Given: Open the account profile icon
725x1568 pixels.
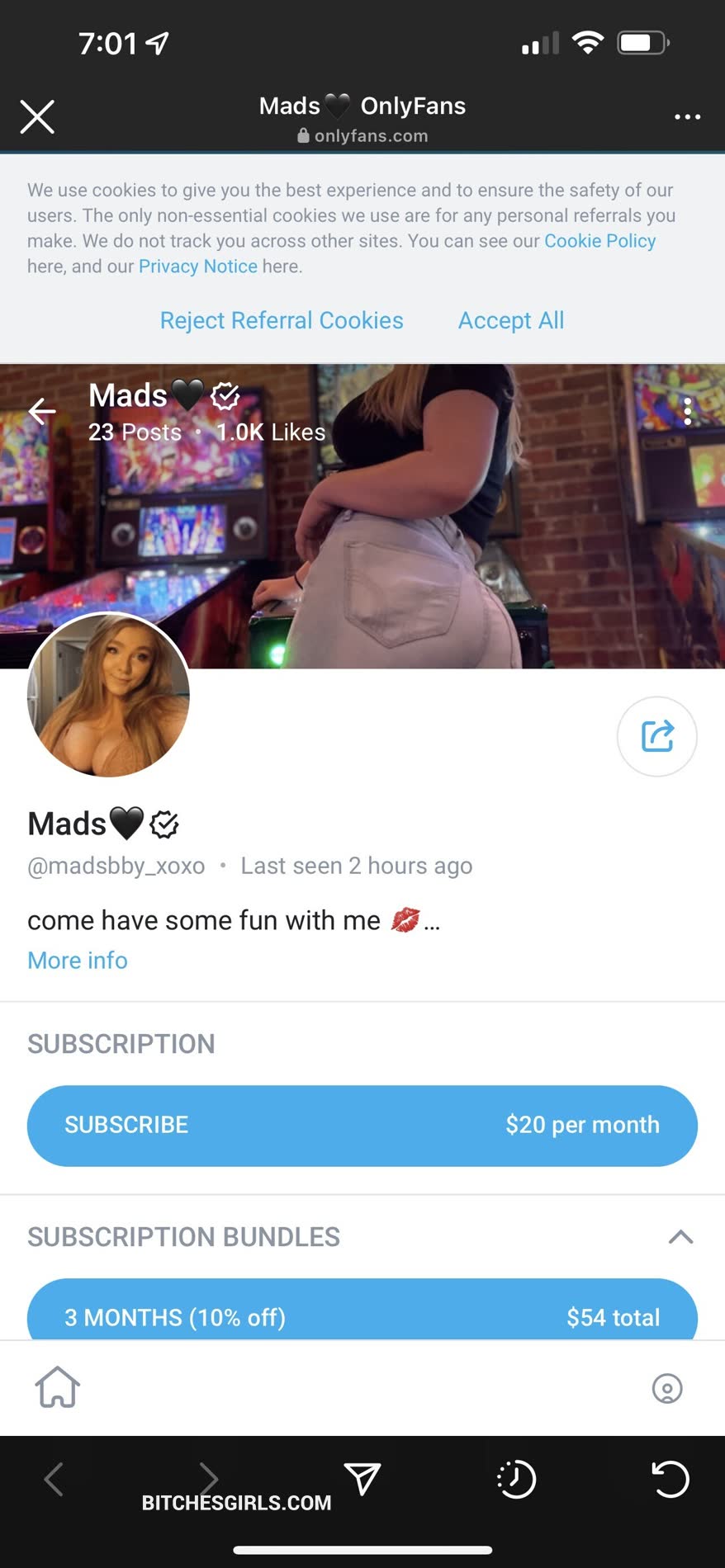Looking at the screenshot, I should click(667, 1388).
